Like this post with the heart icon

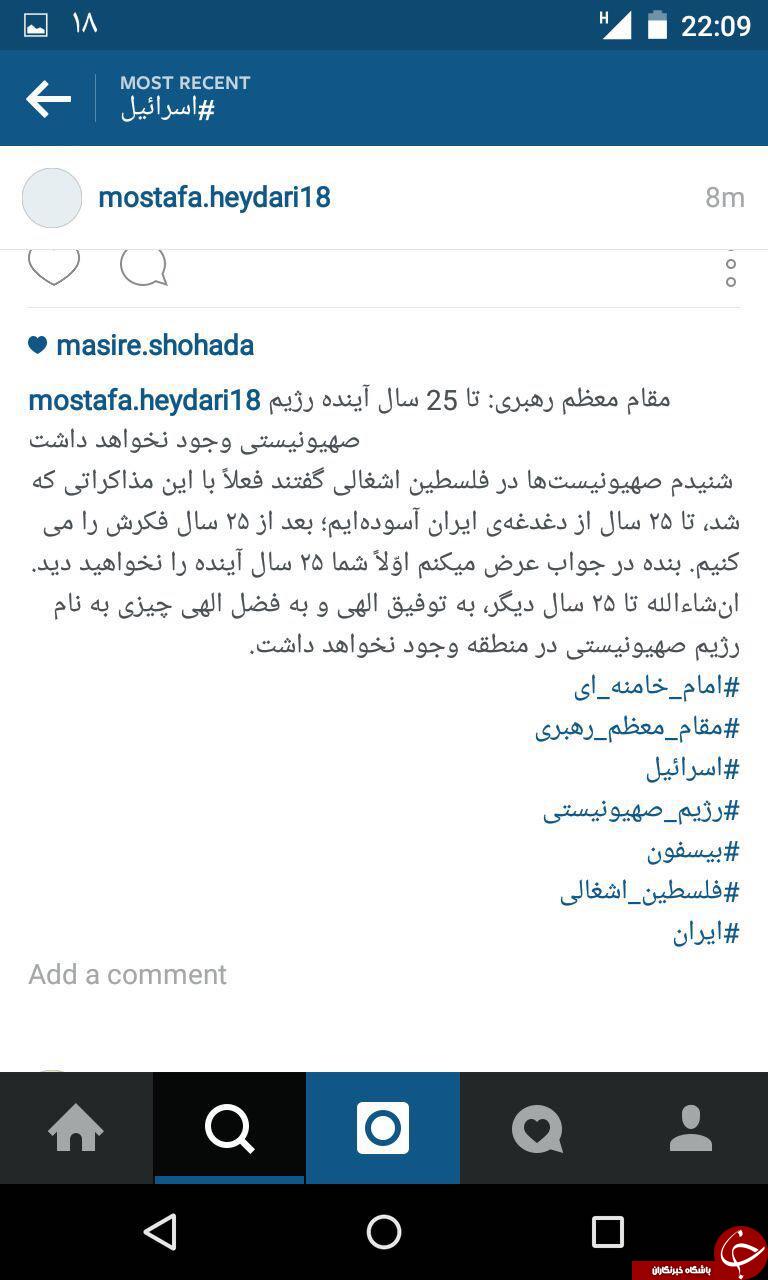click(x=54, y=266)
